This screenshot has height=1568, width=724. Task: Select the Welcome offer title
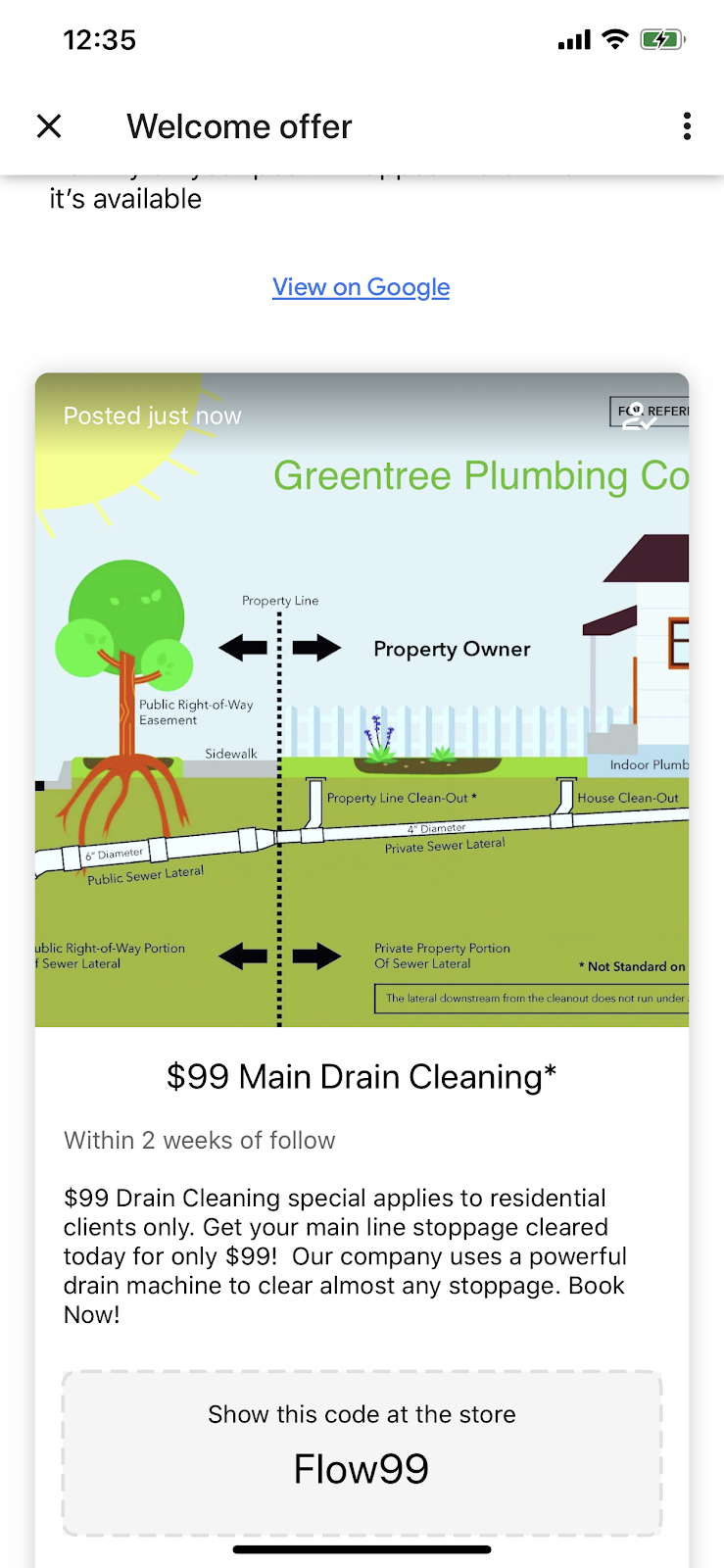tap(238, 126)
